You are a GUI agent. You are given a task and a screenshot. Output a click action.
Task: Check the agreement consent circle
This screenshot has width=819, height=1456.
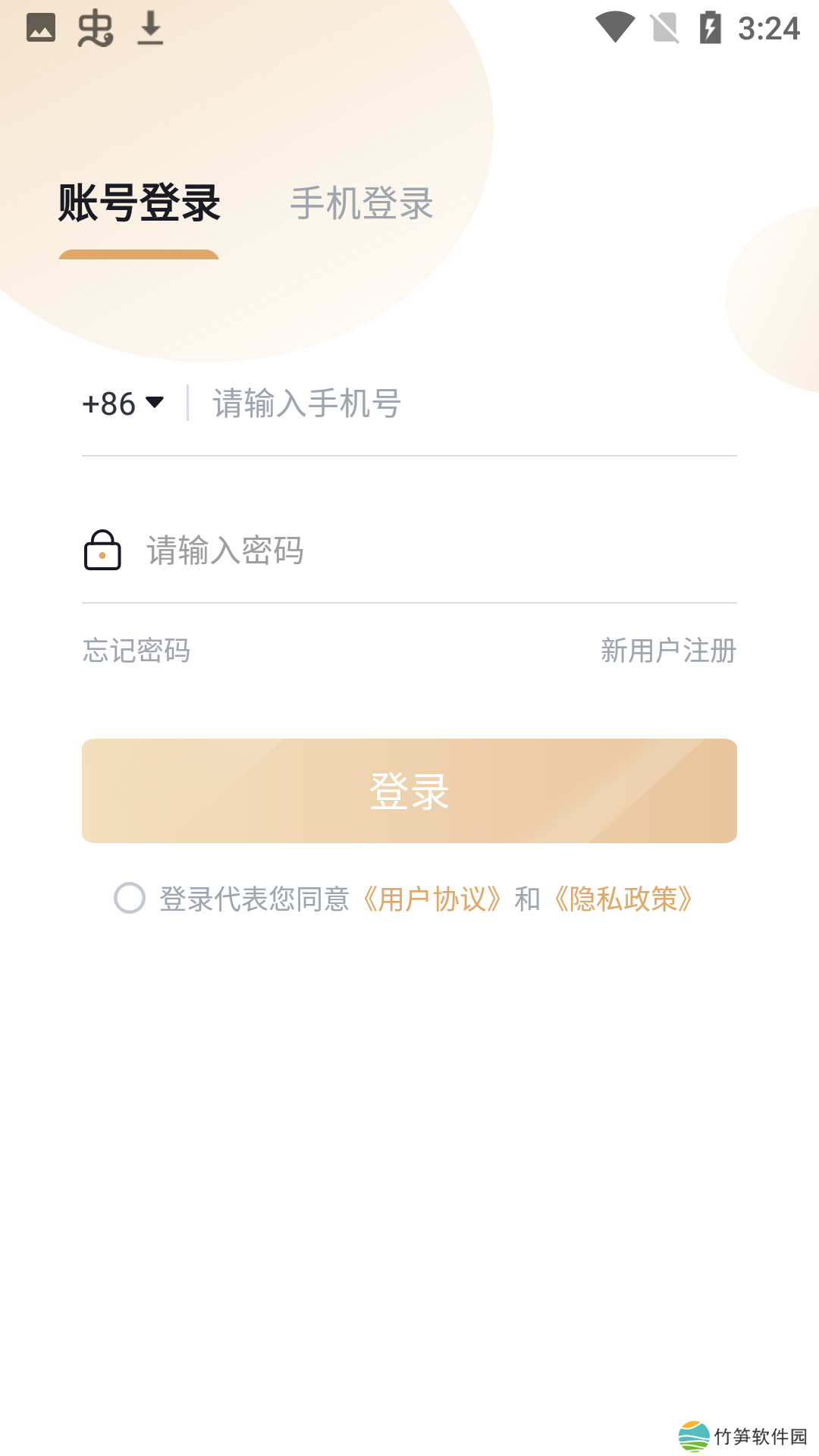pos(130,898)
